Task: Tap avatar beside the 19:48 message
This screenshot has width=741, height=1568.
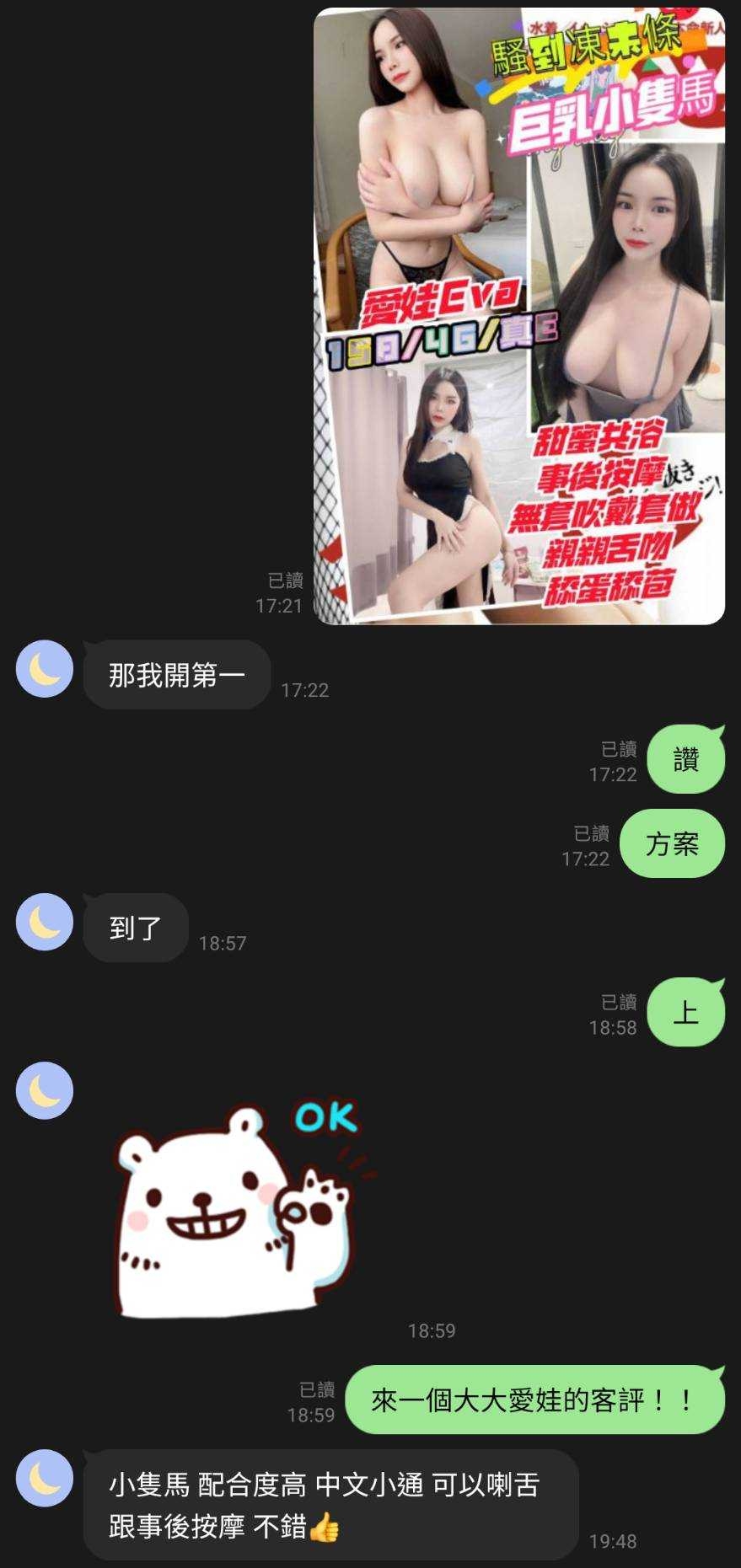Action: (45, 1478)
